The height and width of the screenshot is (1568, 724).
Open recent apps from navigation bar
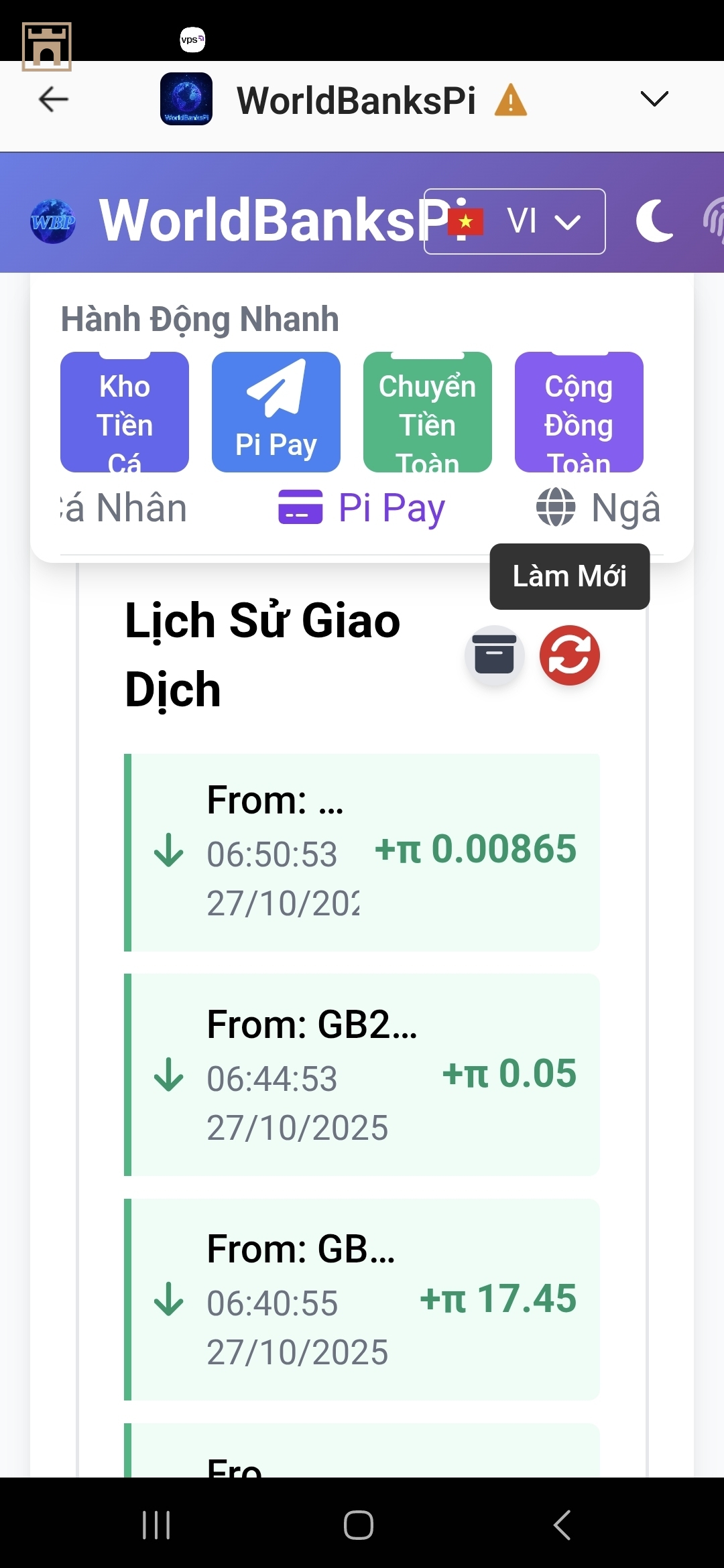[x=156, y=1525]
